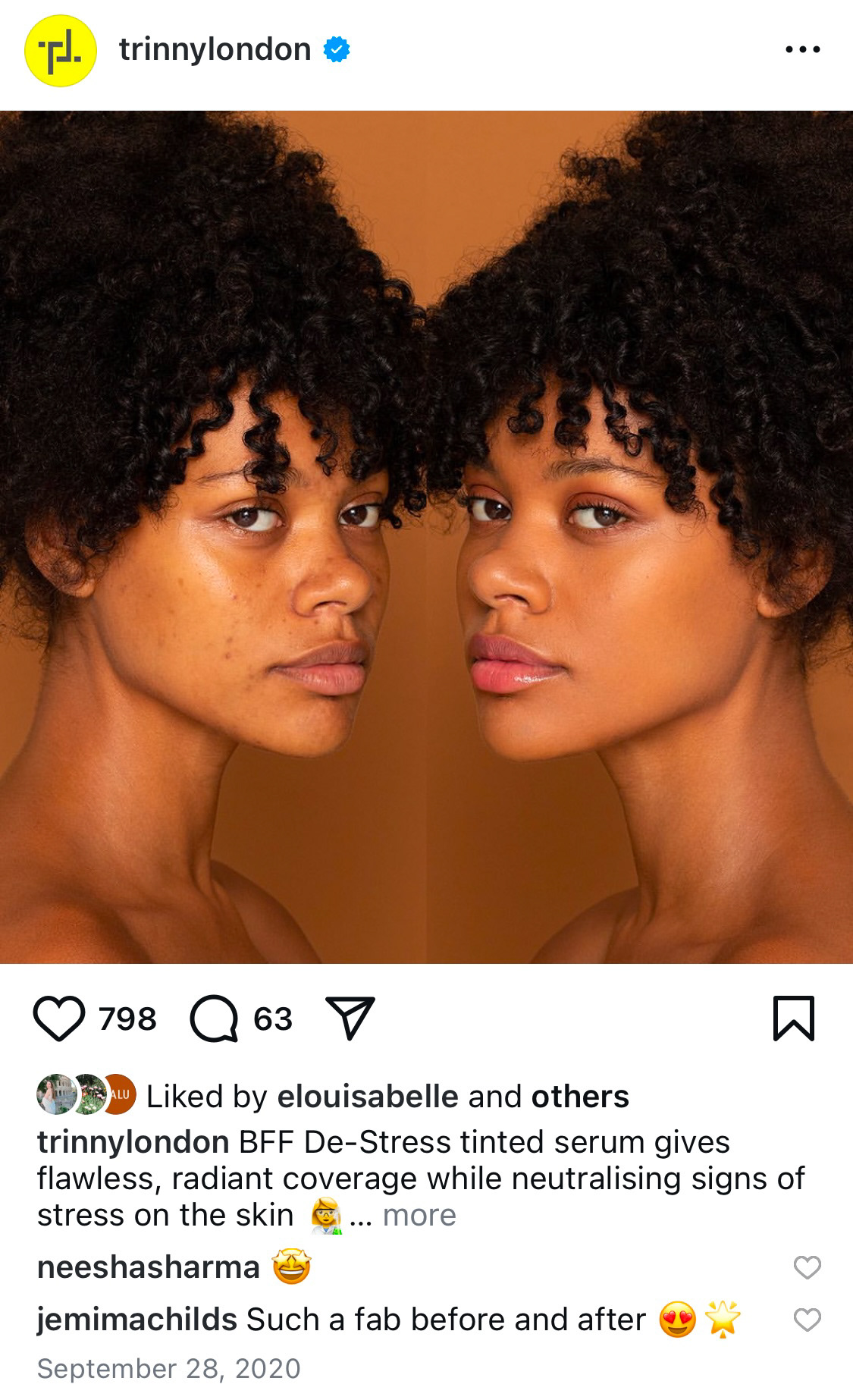The height and width of the screenshot is (1400, 853).
Task: Like the trinnylondon post
Action: coord(58,1019)
